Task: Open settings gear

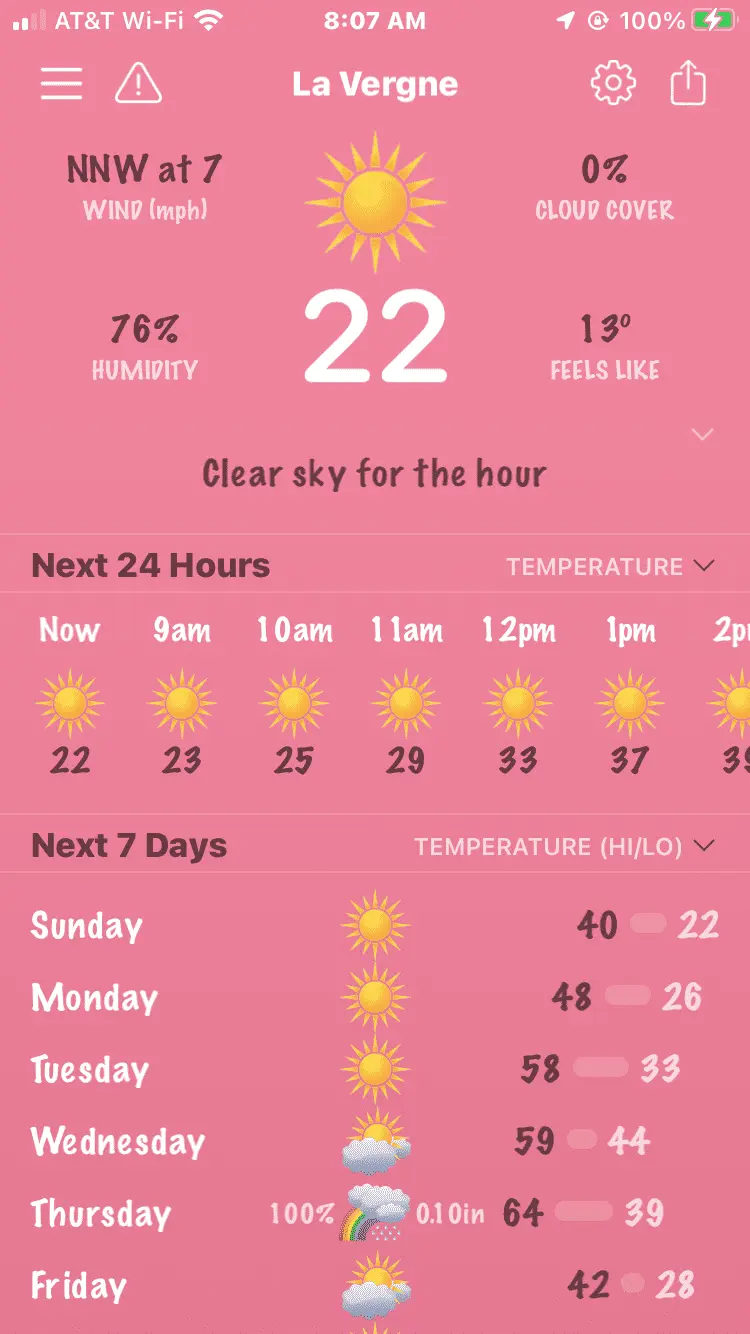Action: [x=613, y=84]
